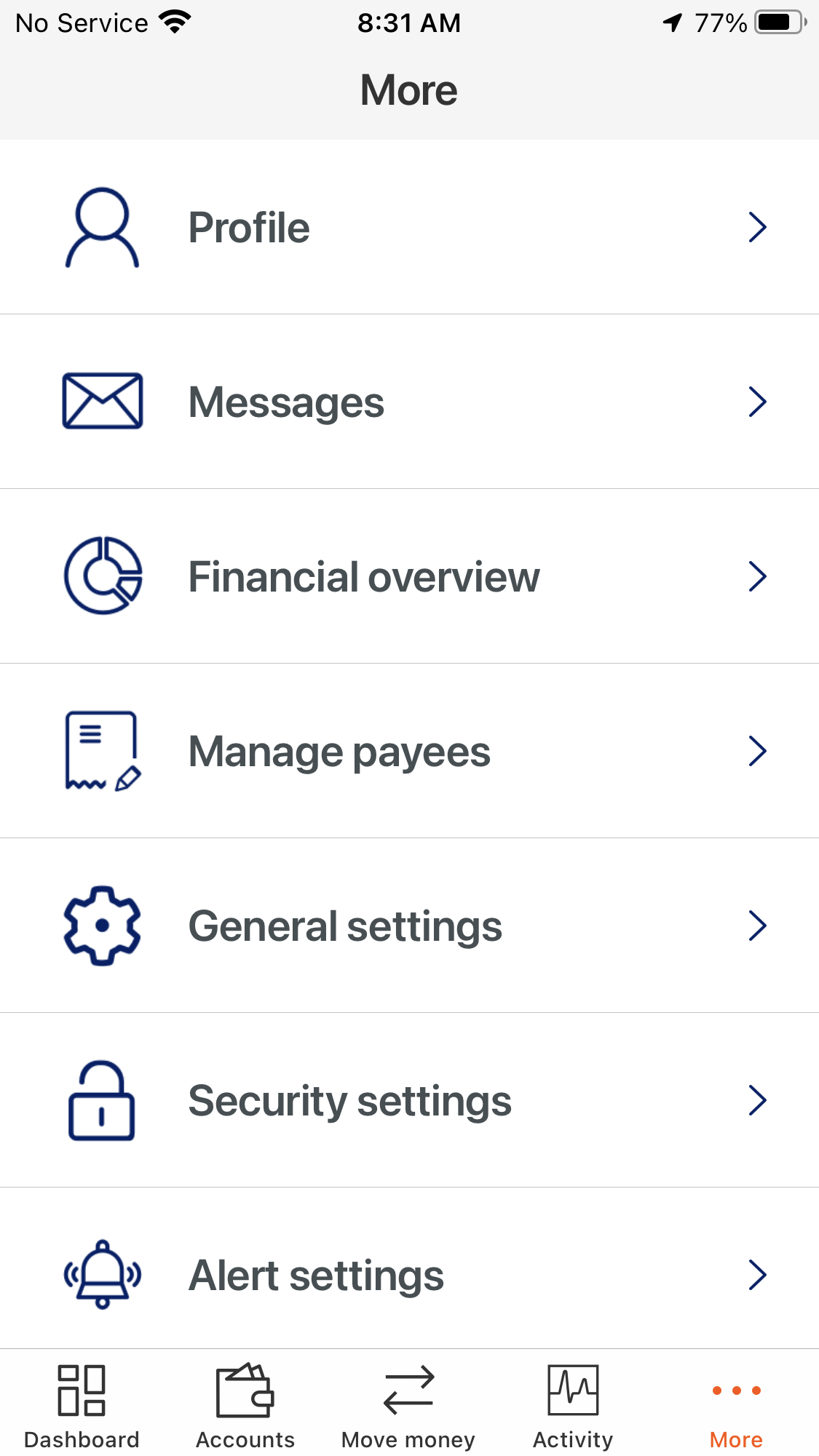Viewport: 819px width, 1456px height.
Task: Open the Profile row
Action: [409, 227]
